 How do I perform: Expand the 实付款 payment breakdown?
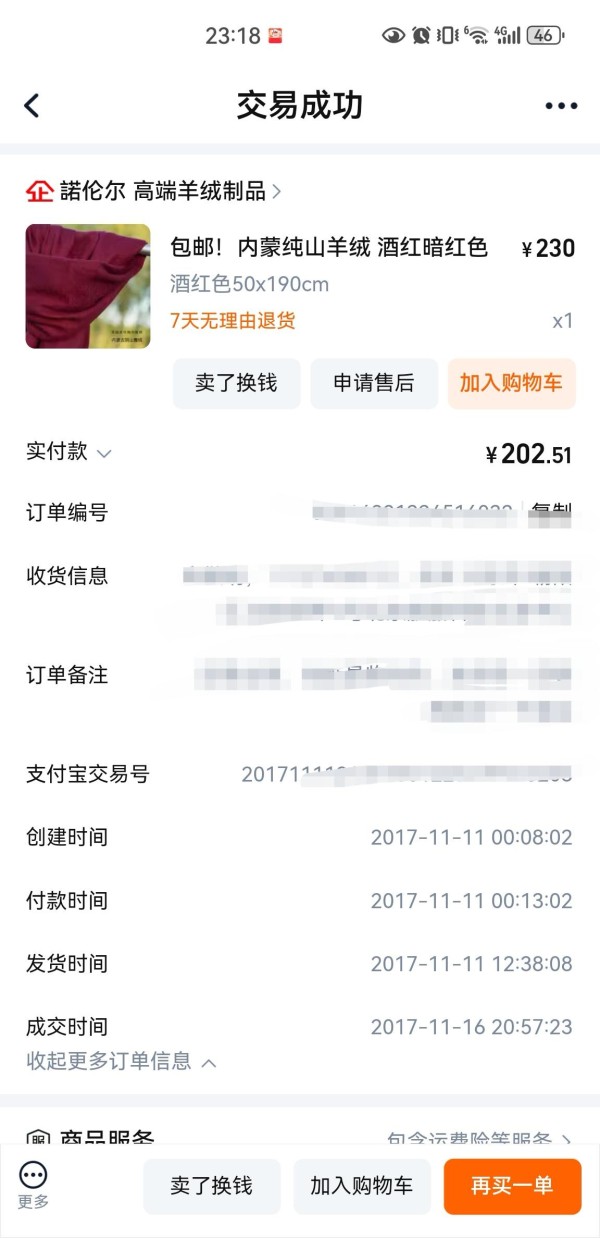point(69,452)
